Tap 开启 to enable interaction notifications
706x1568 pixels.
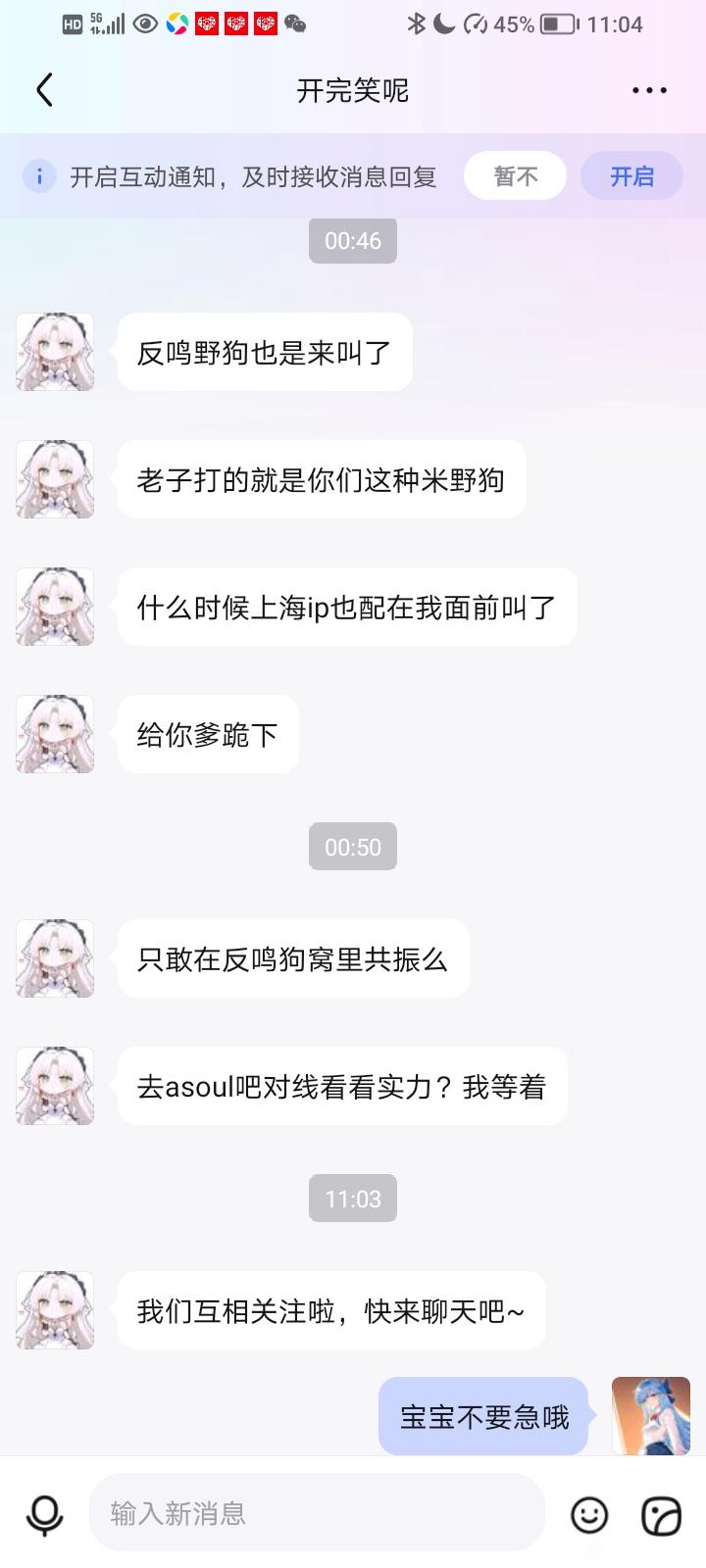click(x=631, y=176)
